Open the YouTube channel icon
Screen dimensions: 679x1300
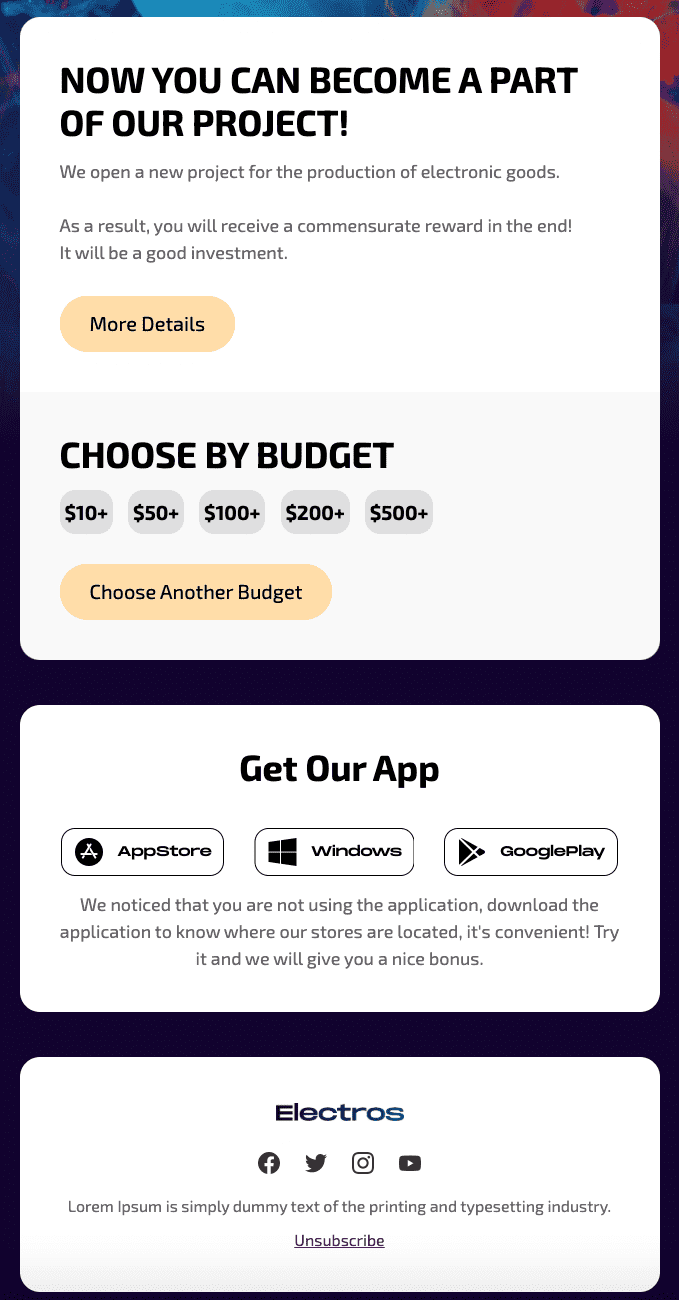pyautogui.click(x=410, y=1163)
